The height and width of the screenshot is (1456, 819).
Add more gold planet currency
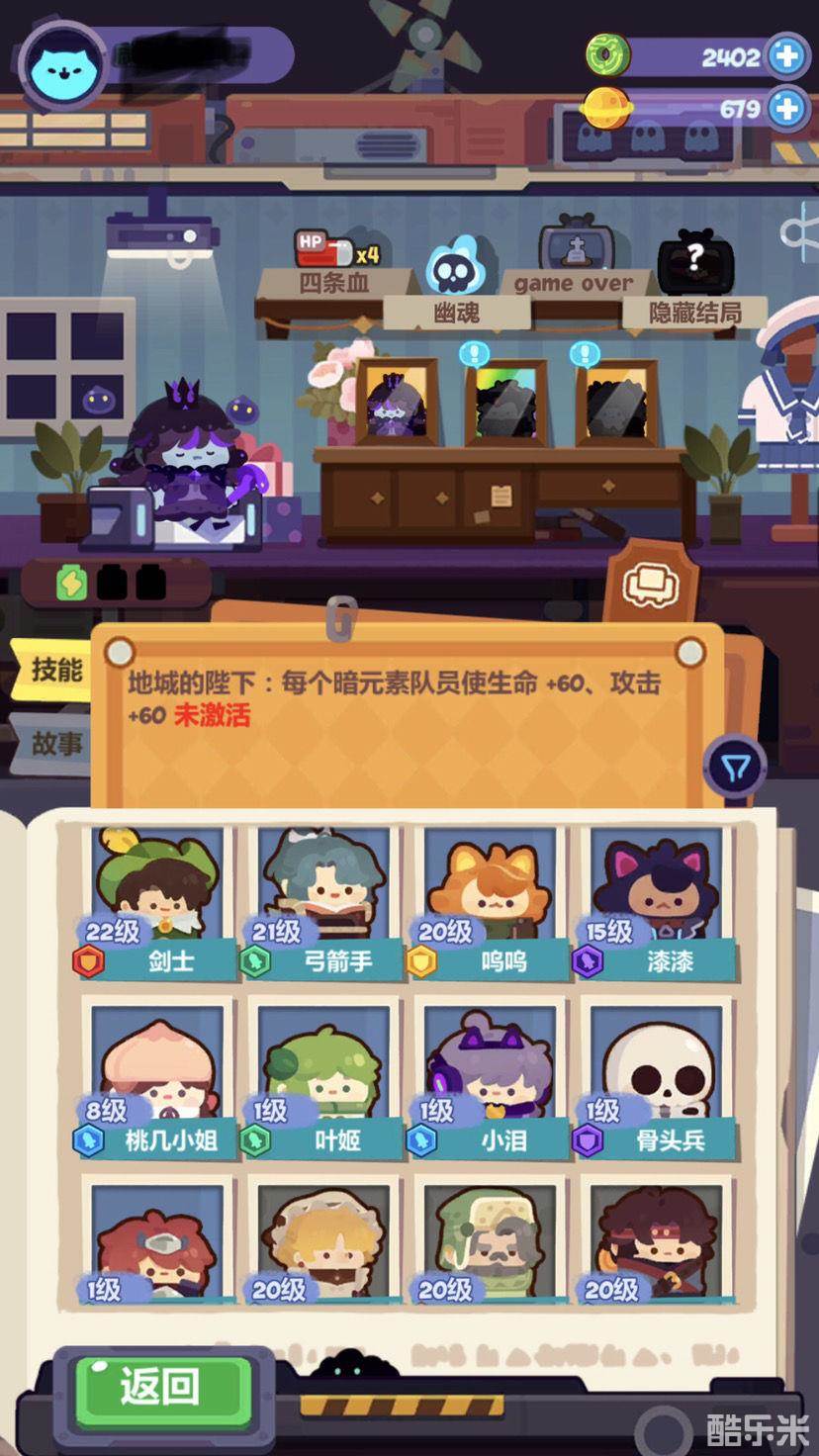coord(787,107)
